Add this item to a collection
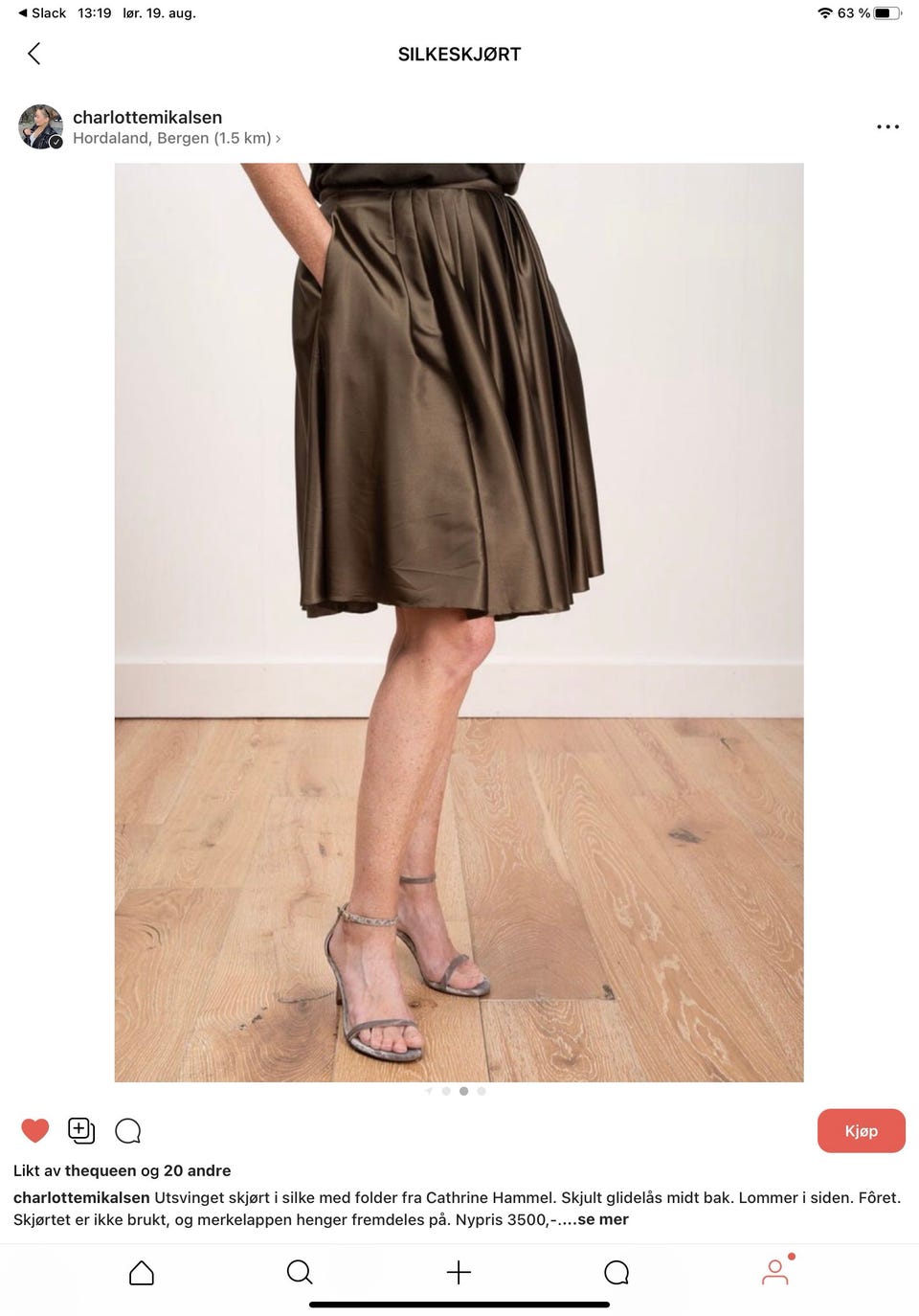919x1316 pixels. click(81, 1131)
